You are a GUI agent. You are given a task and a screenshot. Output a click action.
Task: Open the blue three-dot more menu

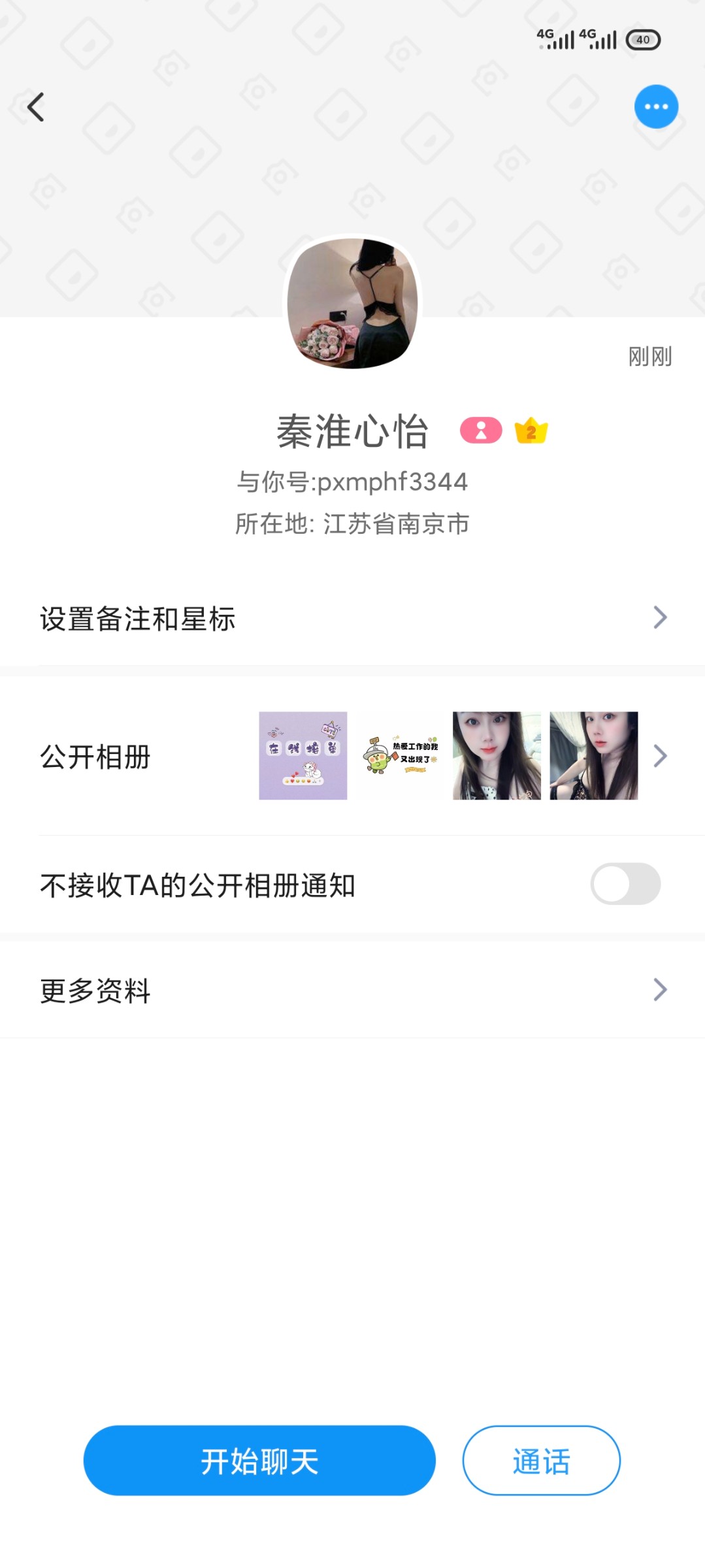656,107
